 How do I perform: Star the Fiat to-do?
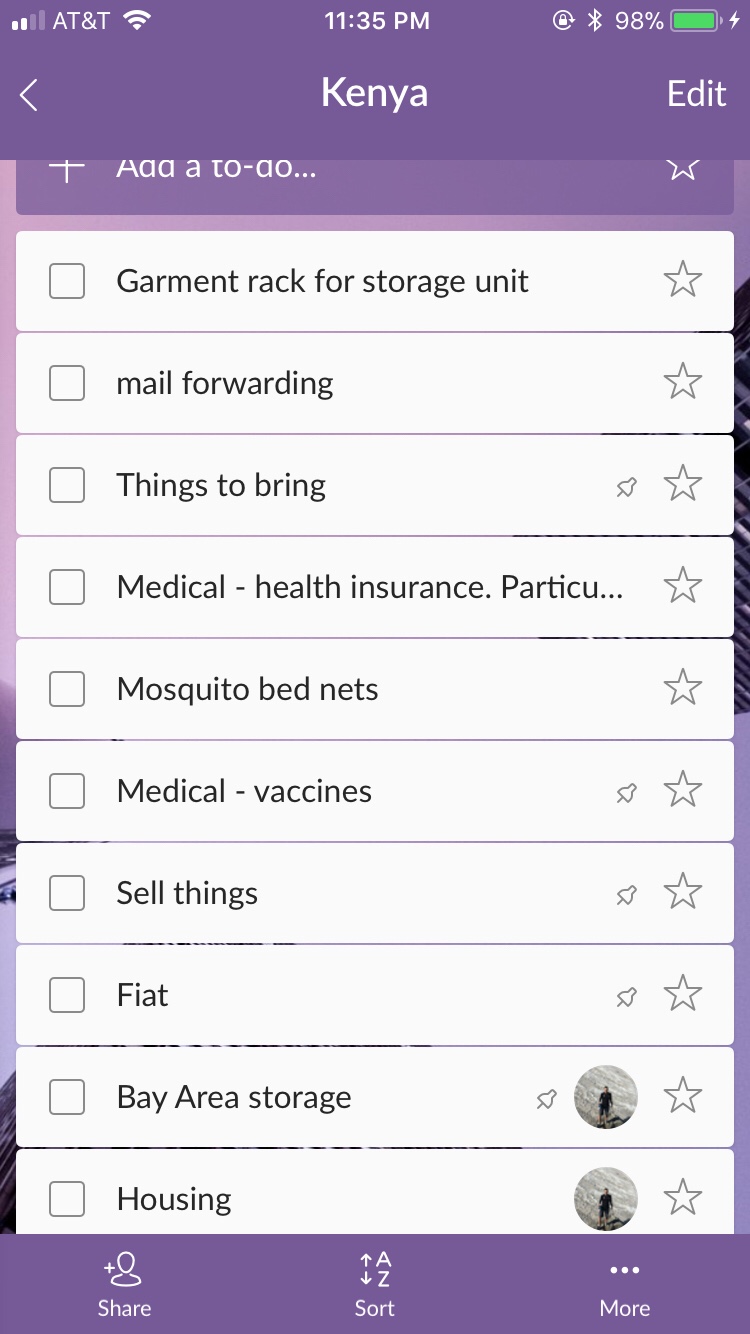(x=683, y=994)
